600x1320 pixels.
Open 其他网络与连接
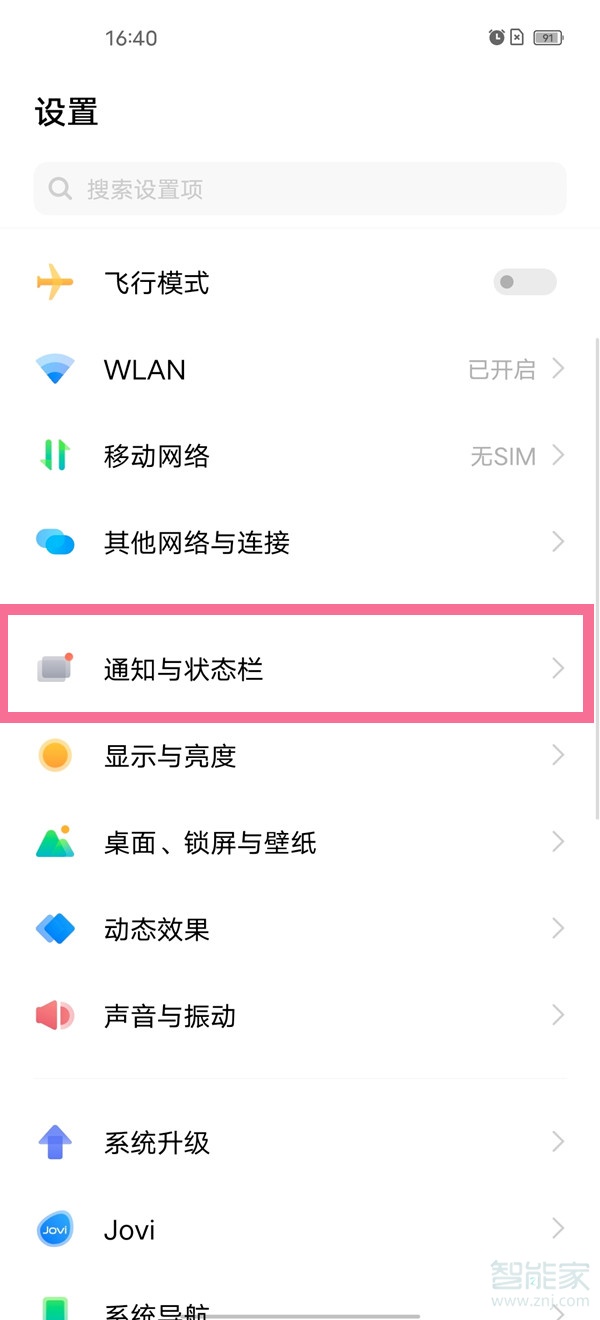pos(300,543)
